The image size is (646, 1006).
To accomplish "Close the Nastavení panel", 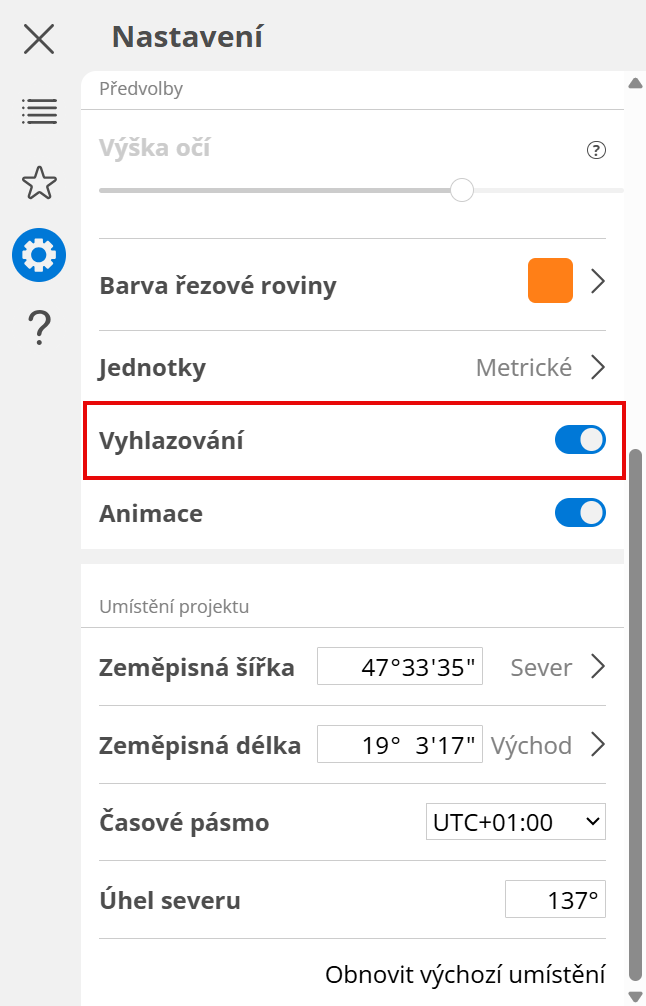I will [x=39, y=39].
